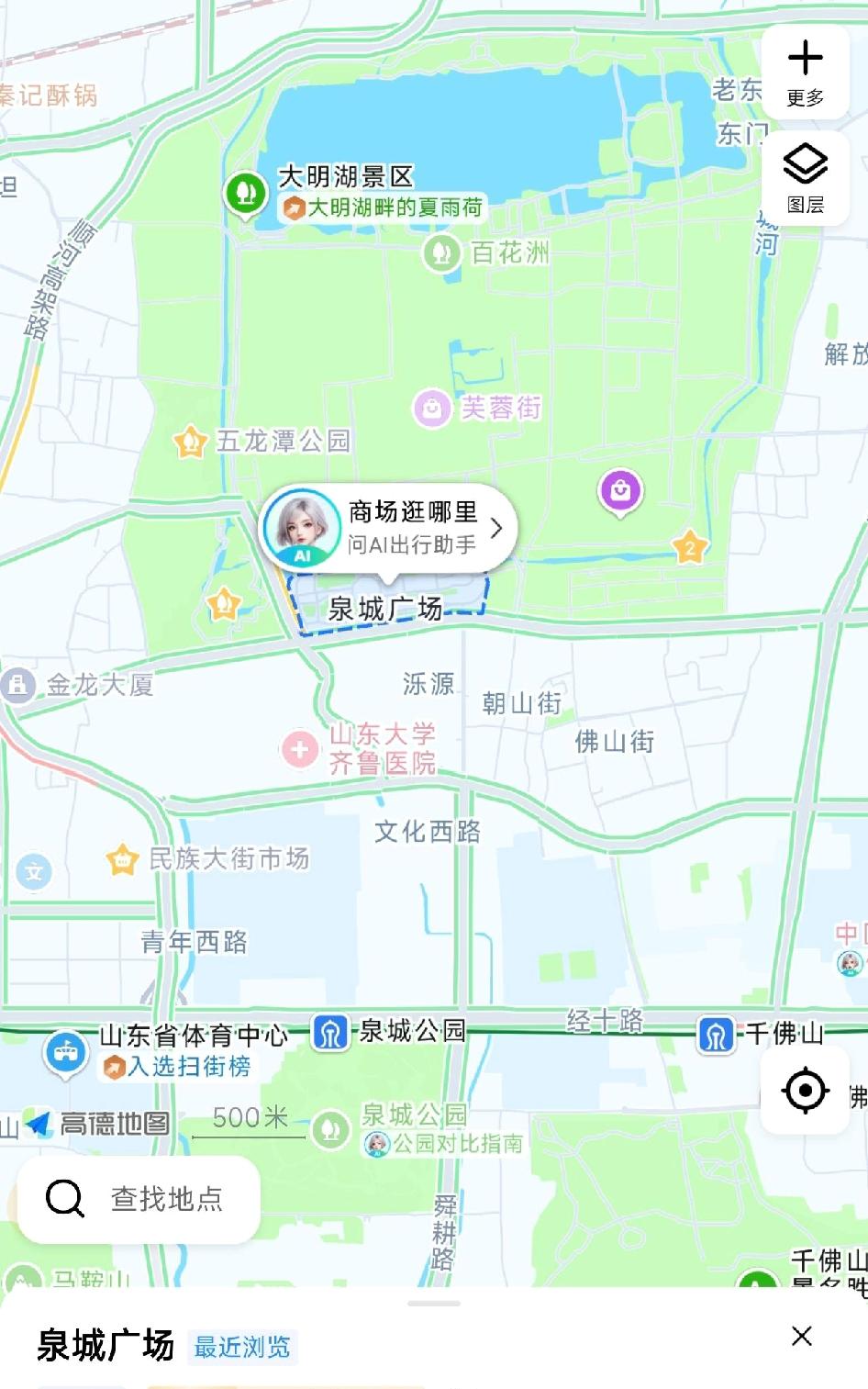Tap the current location button
Screen dimensions: 868x1389
[805, 1090]
